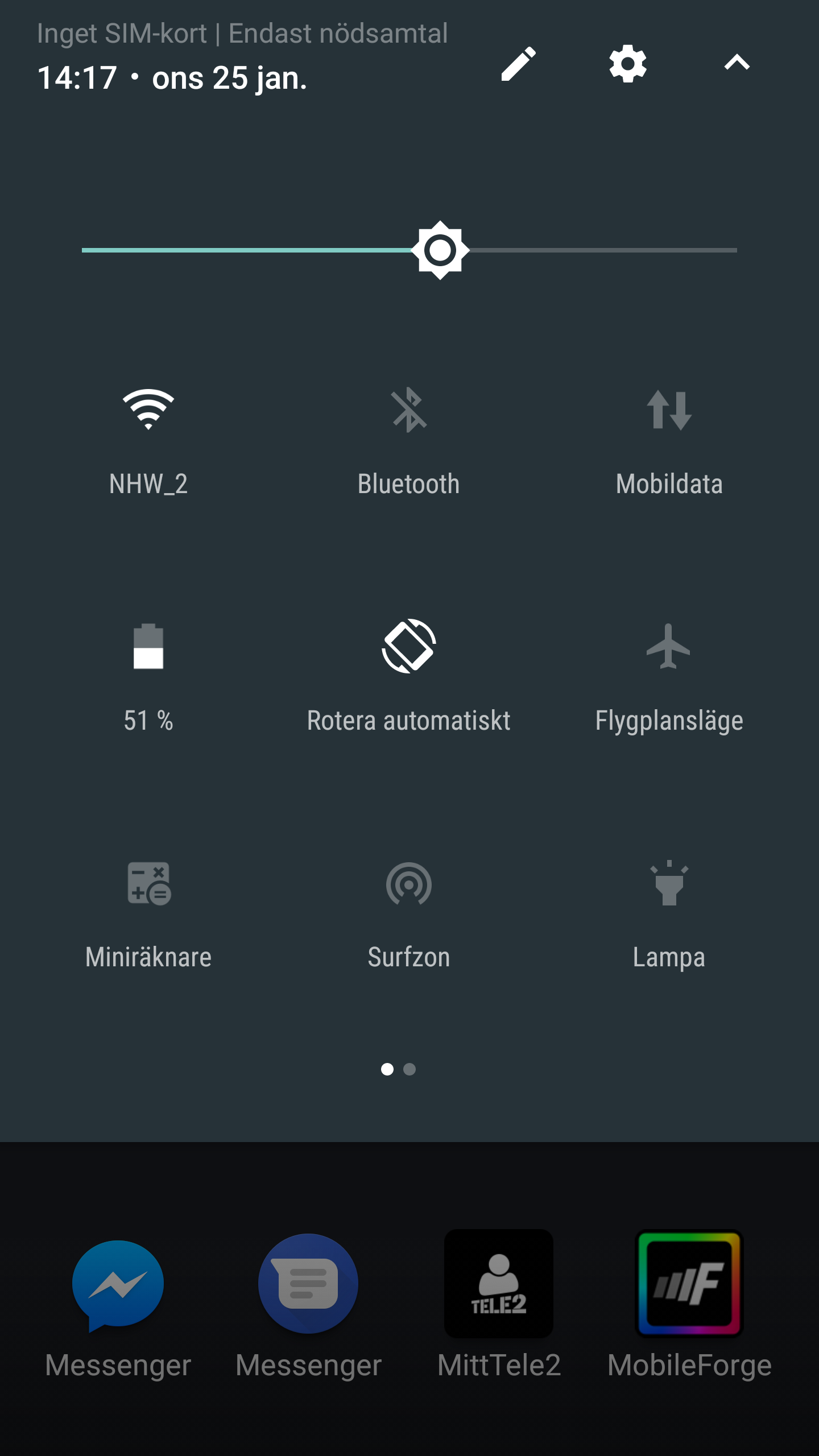Screen dimensions: 819x1456
Task: Enable the Surfzon hotspot
Action: [409, 884]
